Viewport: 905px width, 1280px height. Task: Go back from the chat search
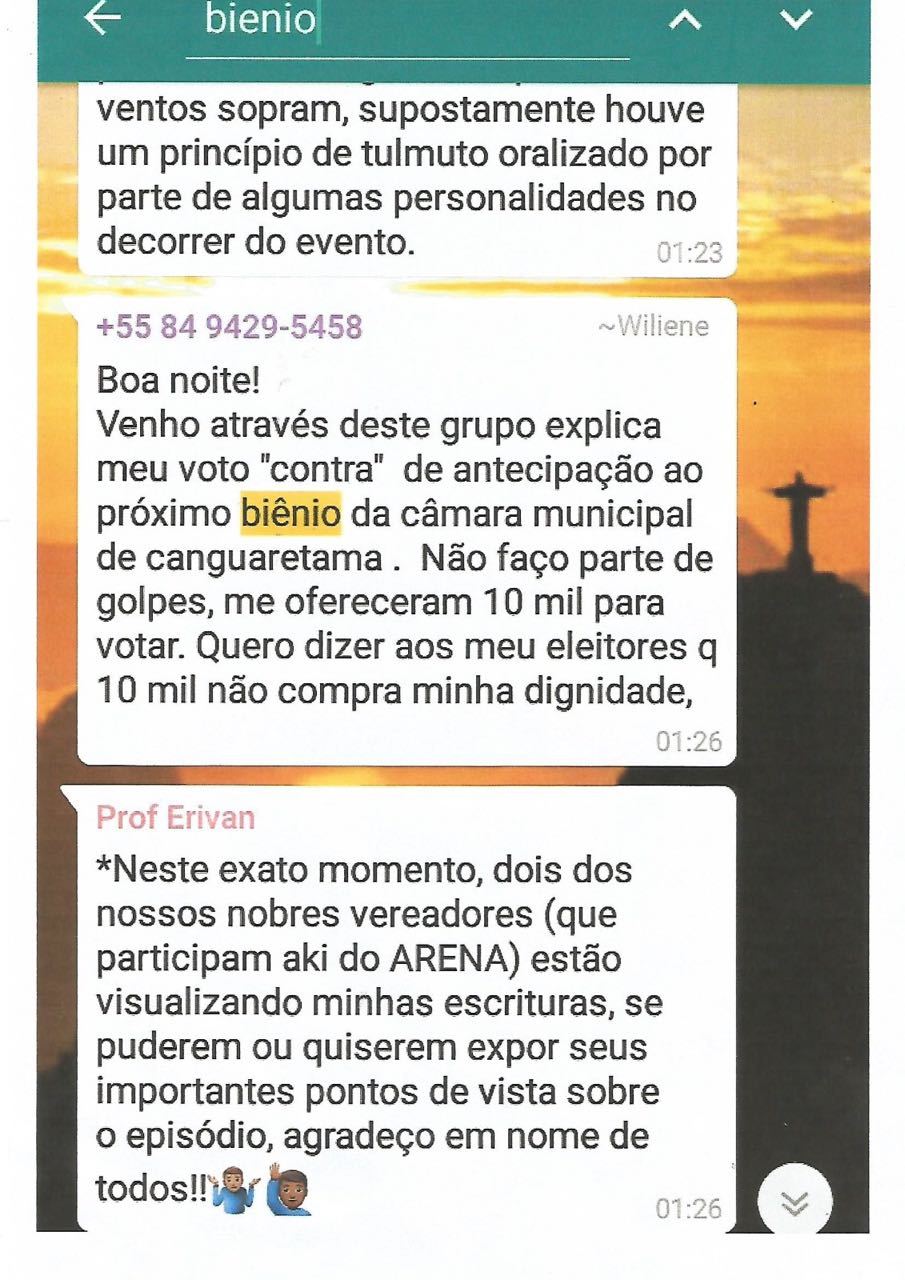[102, 19]
